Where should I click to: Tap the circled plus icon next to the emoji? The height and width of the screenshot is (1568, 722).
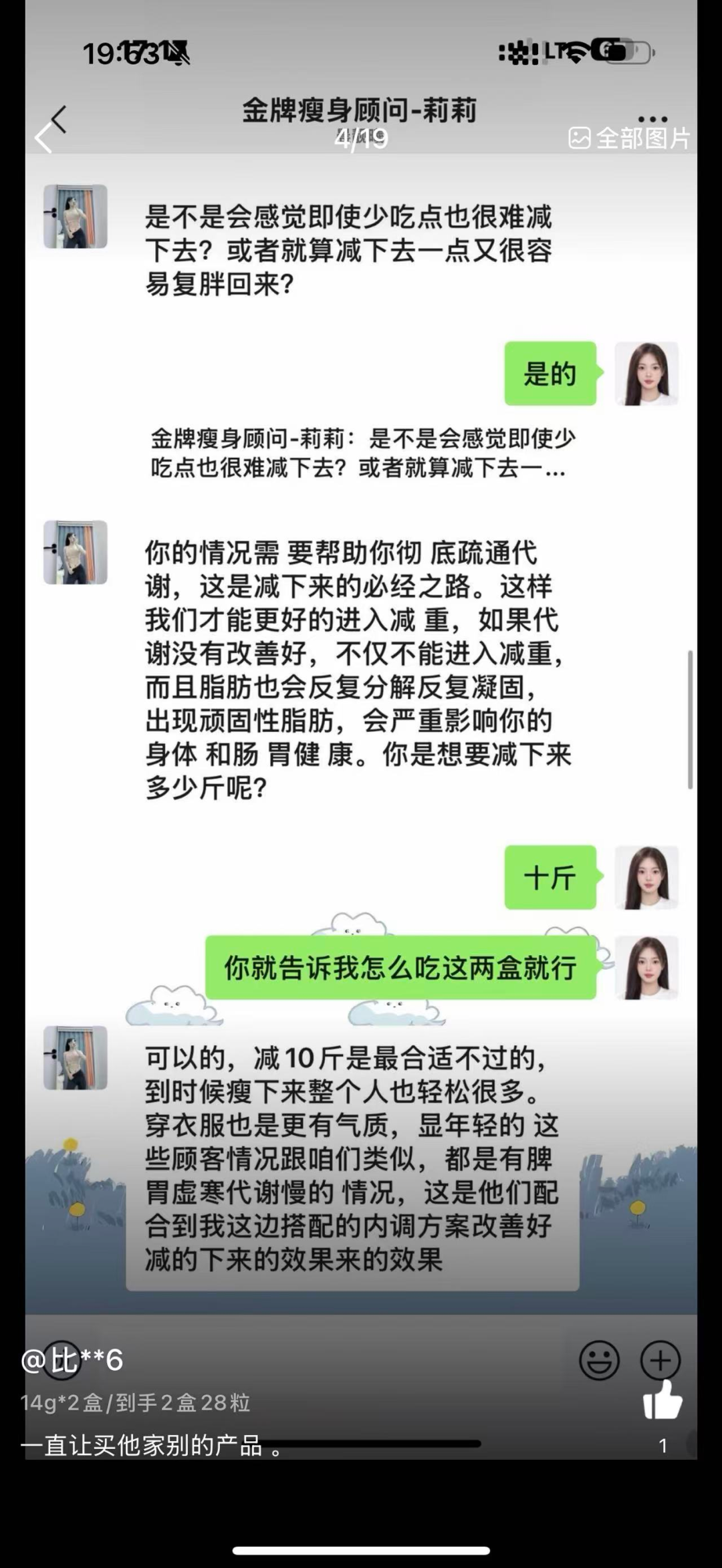(660, 1359)
